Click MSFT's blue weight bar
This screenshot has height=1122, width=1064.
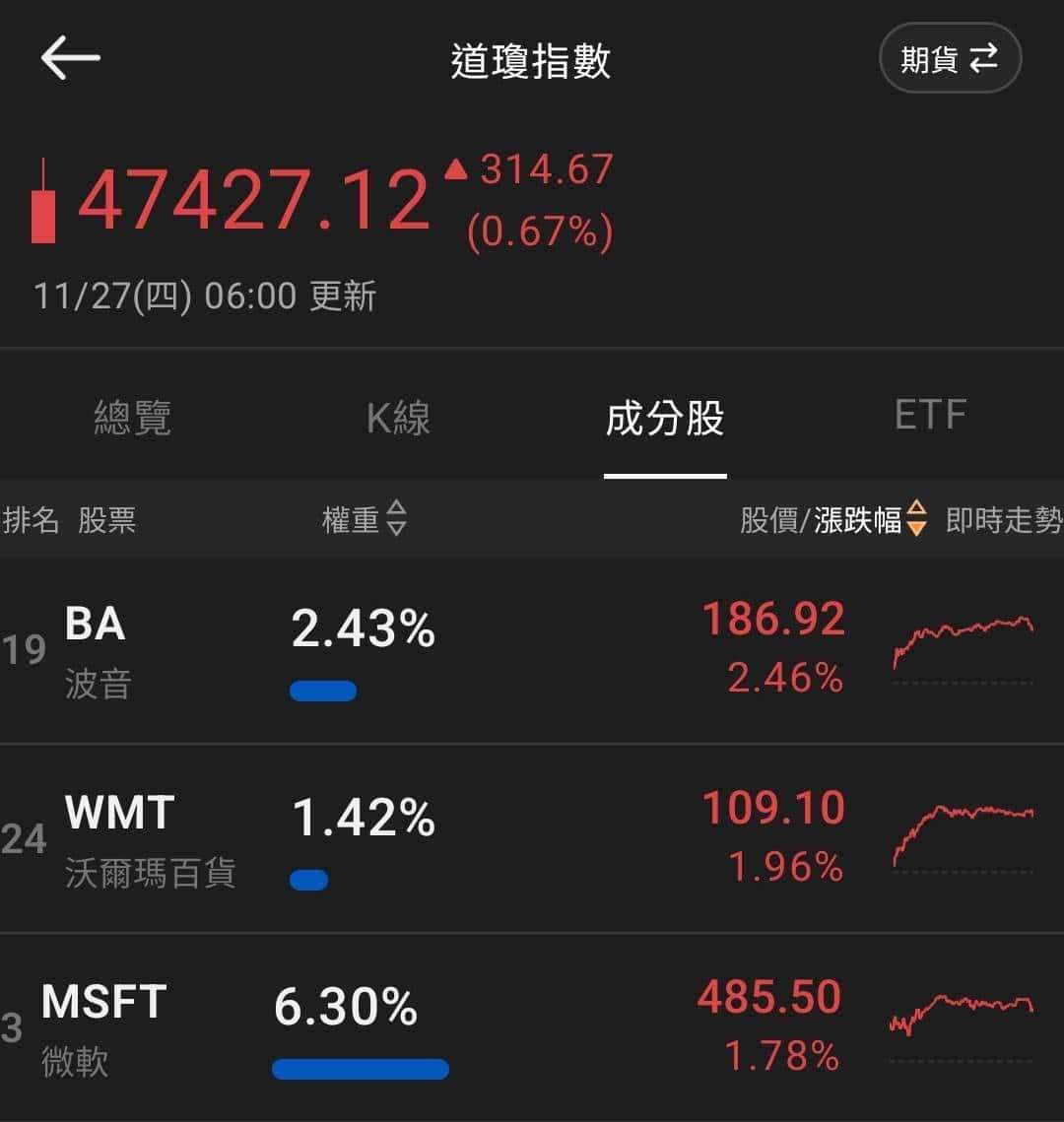(x=361, y=1069)
